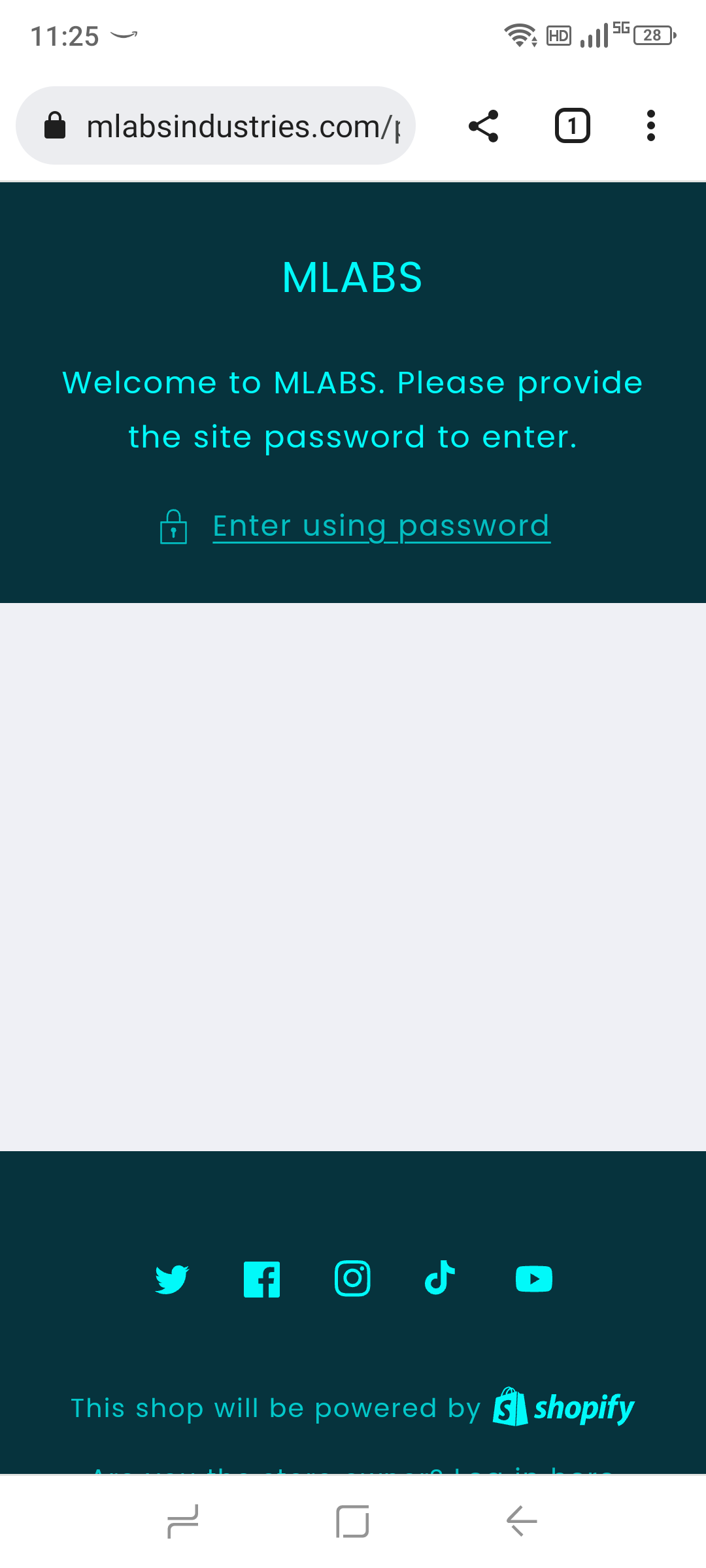Follow the Shopify link in the footer
Image resolution: width=706 pixels, height=1568 pixels.
coord(563,1407)
